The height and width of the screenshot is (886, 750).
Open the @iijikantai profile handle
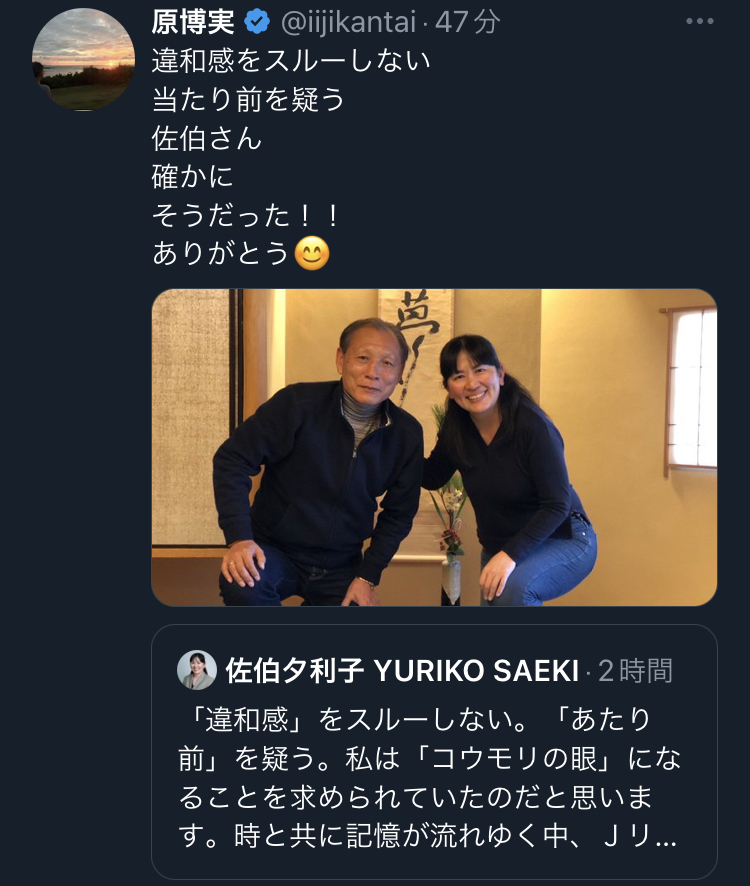(342, 22)
